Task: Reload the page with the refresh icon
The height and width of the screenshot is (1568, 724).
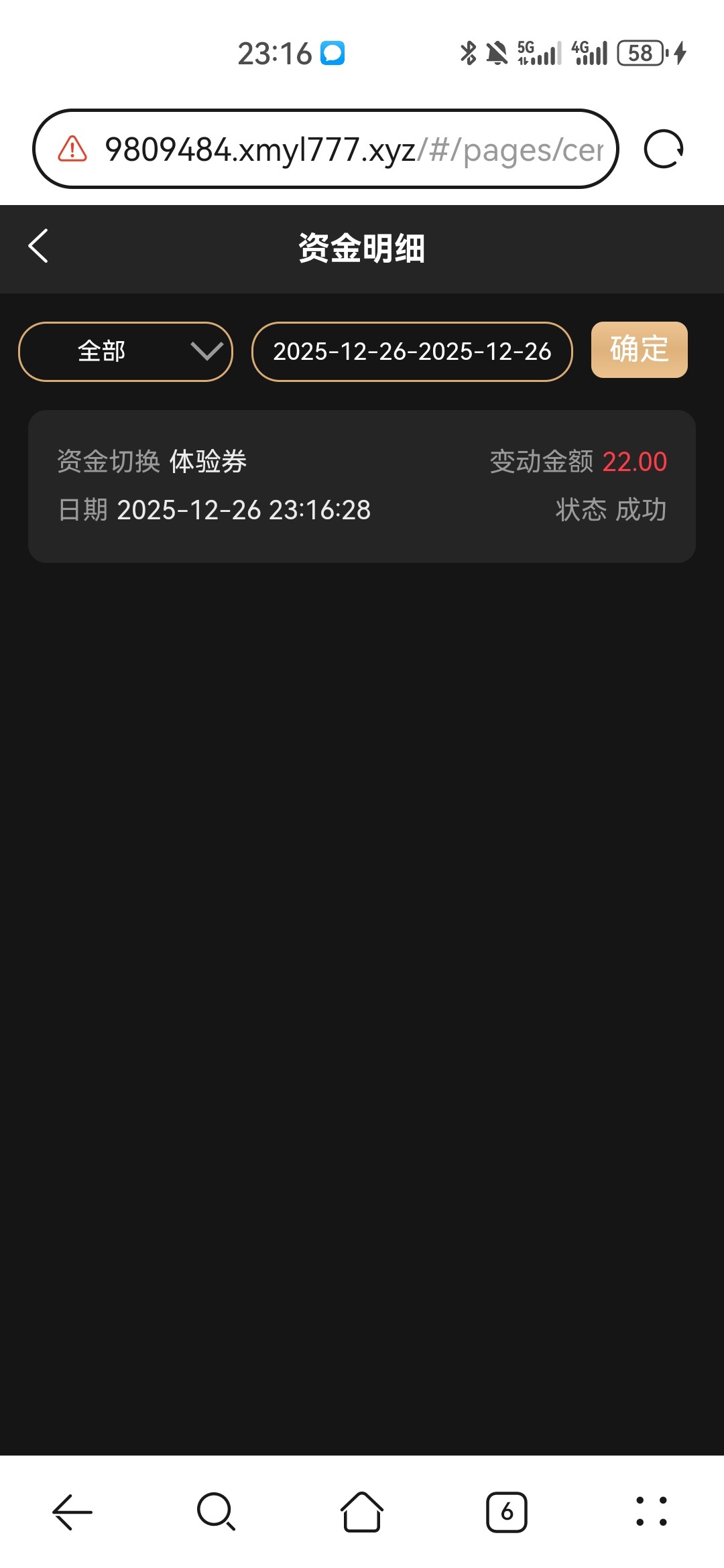Action: tap(663, 149)
